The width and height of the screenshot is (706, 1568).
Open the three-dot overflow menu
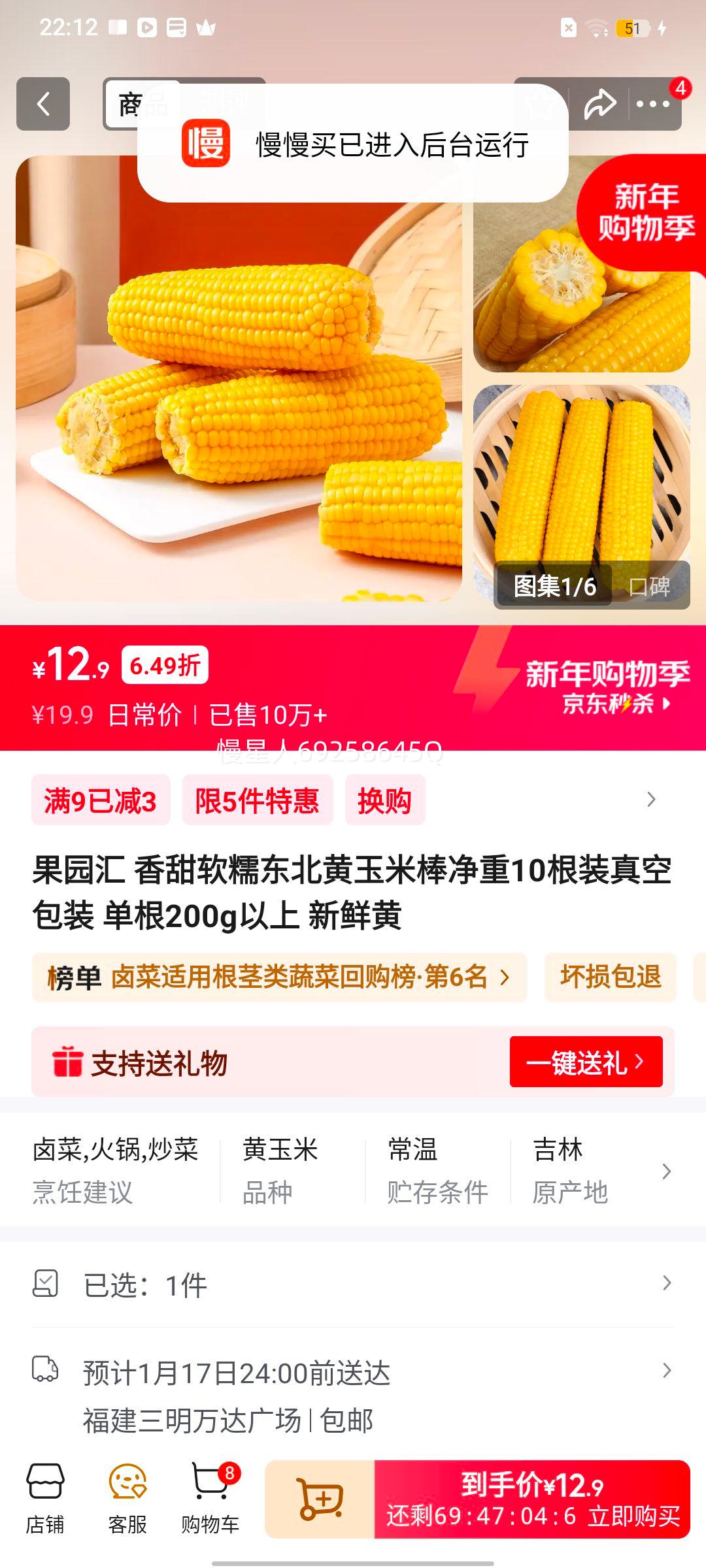(652, 104)
